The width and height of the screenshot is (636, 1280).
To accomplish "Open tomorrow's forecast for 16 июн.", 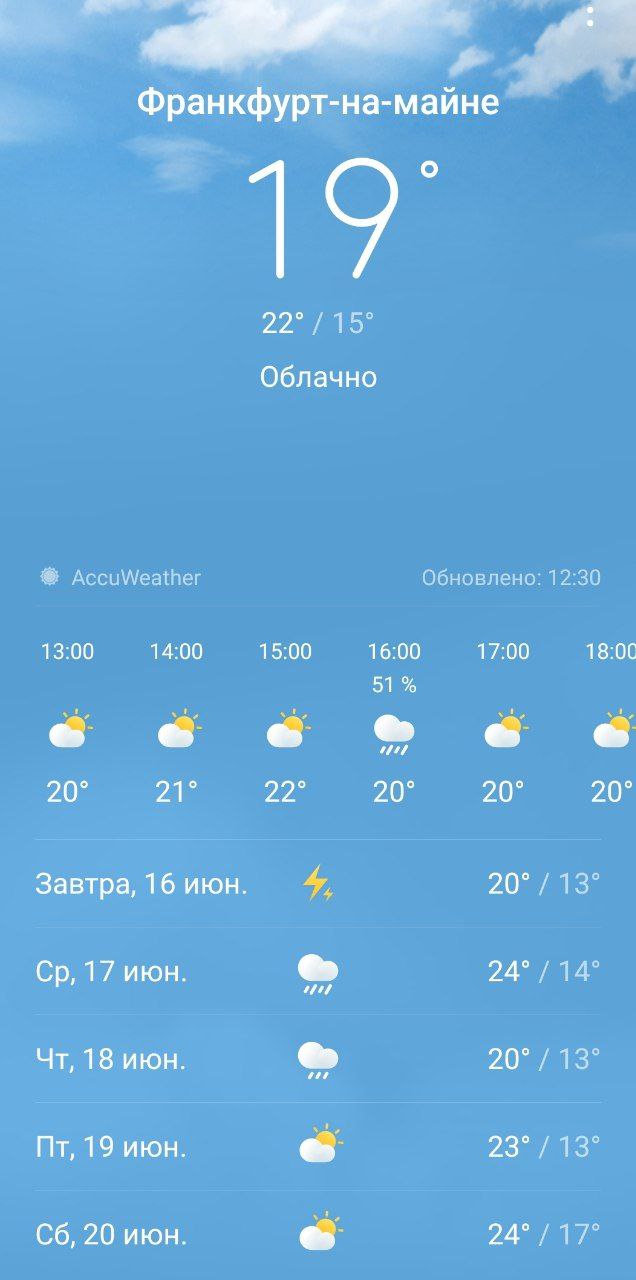I will click(318, 883).
